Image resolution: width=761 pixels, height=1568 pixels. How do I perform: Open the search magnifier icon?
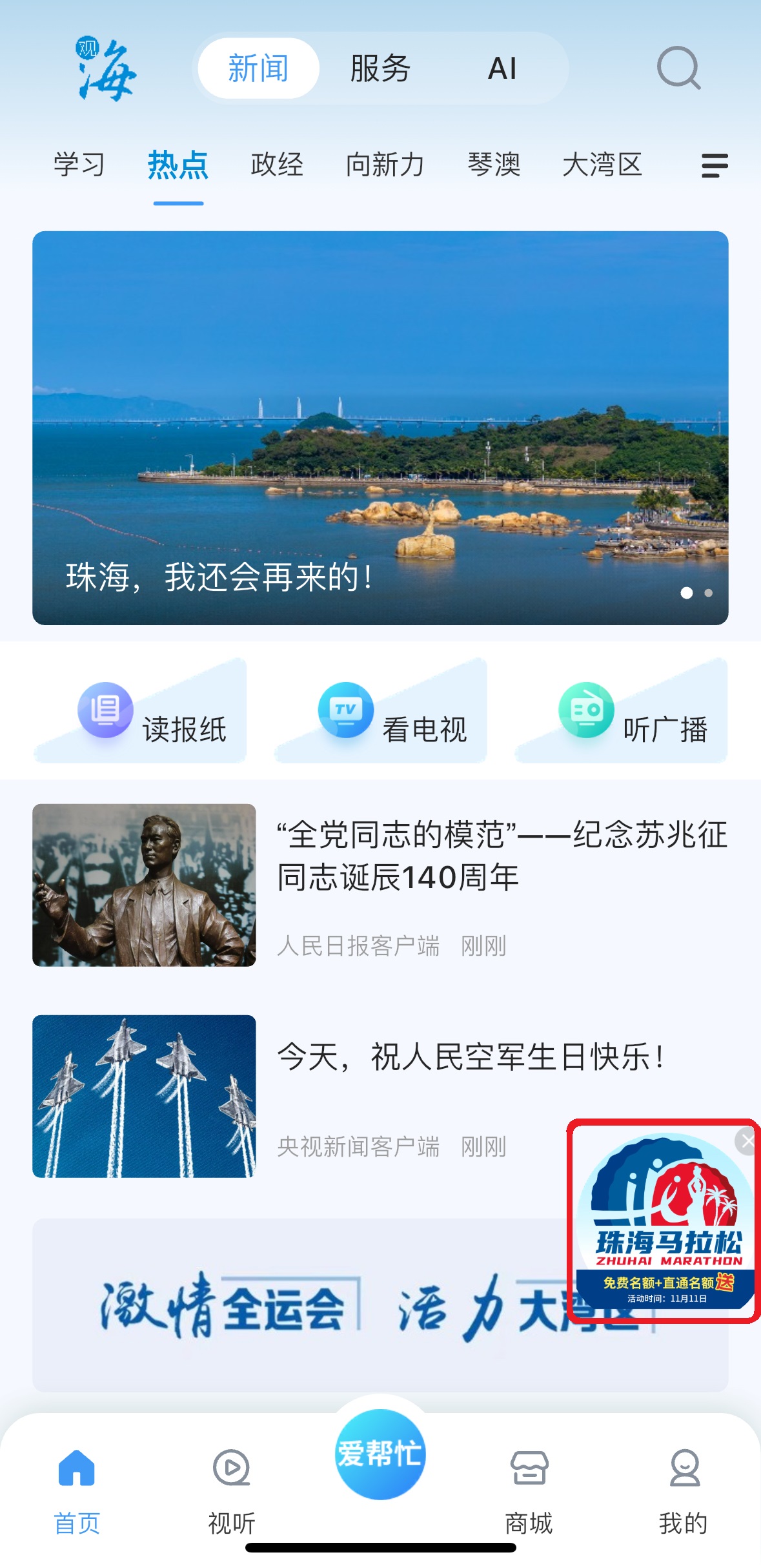[x=678, y=67]
